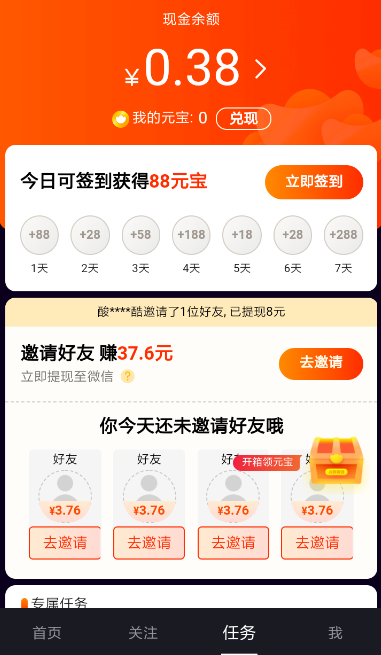Switch to the 首页 tab
The image size is (381, 655).
tap(47, 633)
